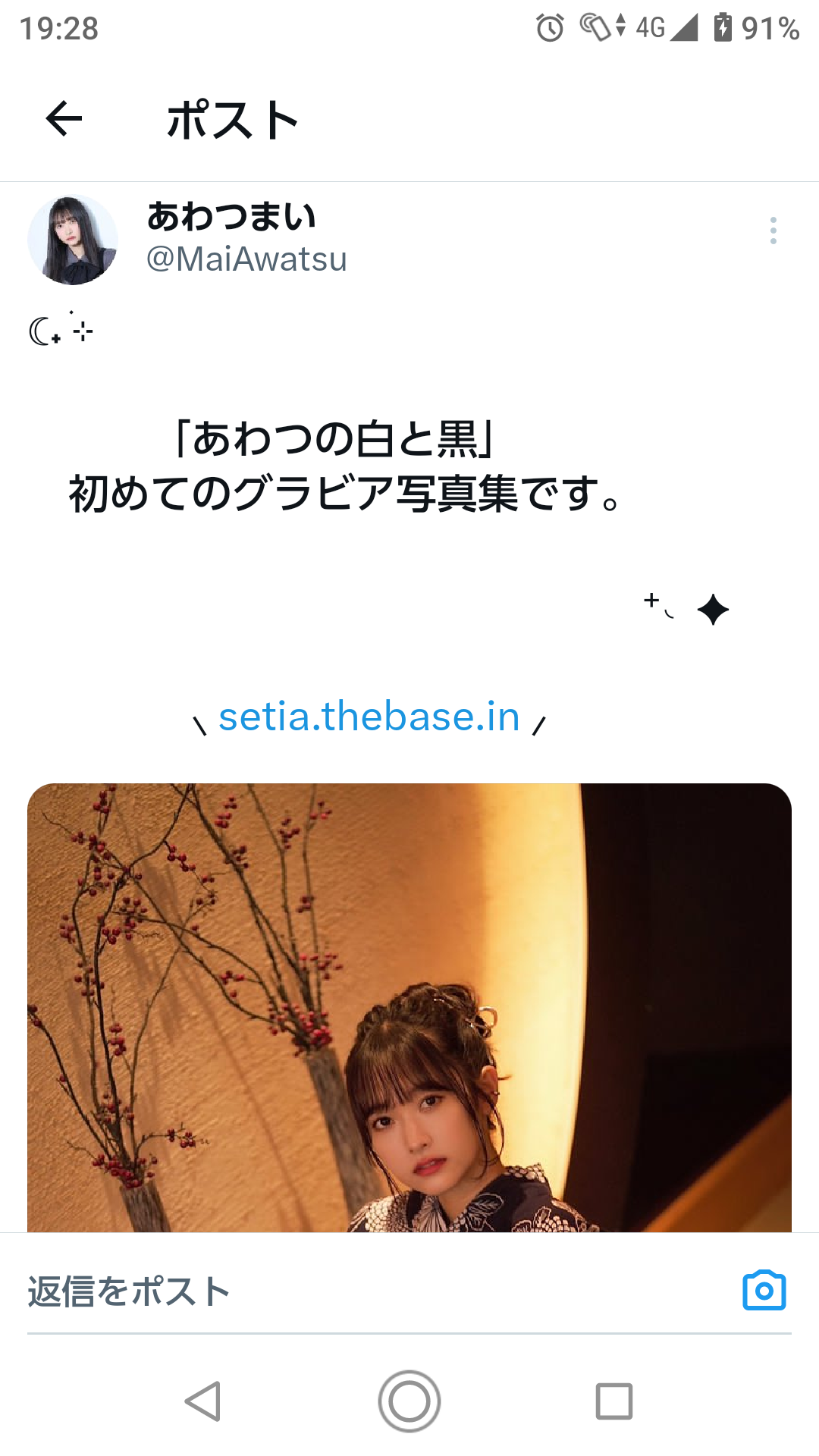This screenshot has height=1456, width=819.
Task: Open the あわつまい profile avatar
Action: 73,240
